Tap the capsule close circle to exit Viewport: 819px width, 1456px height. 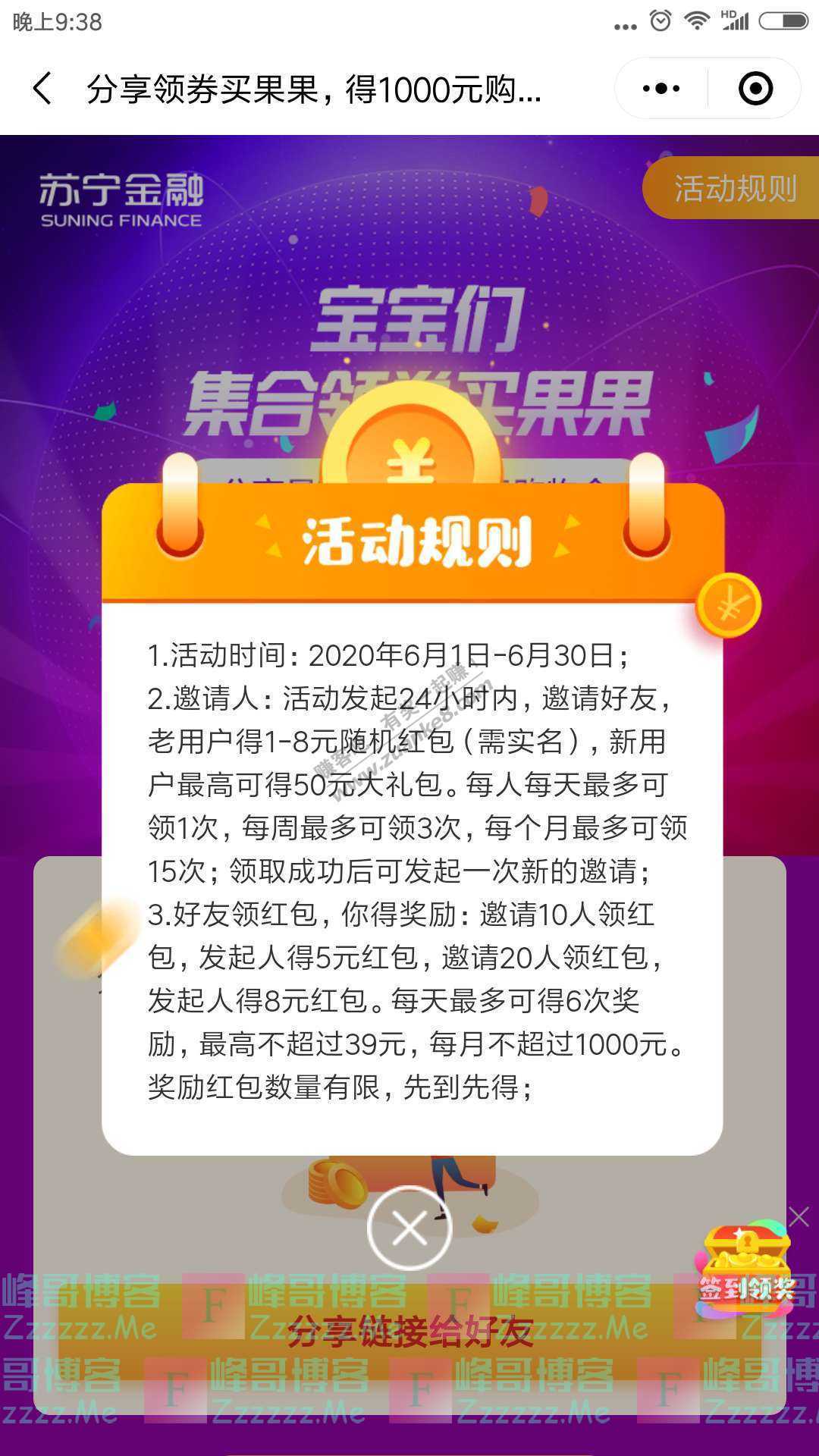click(x=754, y=89)
